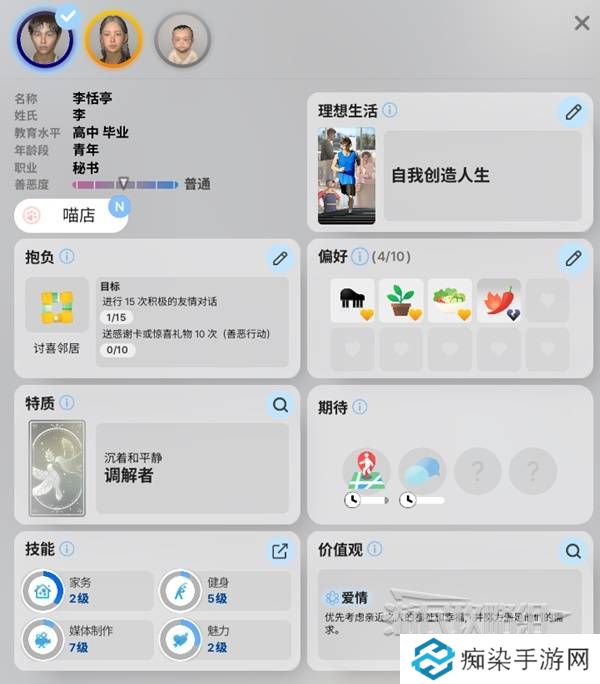Image resolution: width=600 pixels, height=684 pixels.
Task: Edit the 抱负 aspiration section
Action: click(280, 258)
